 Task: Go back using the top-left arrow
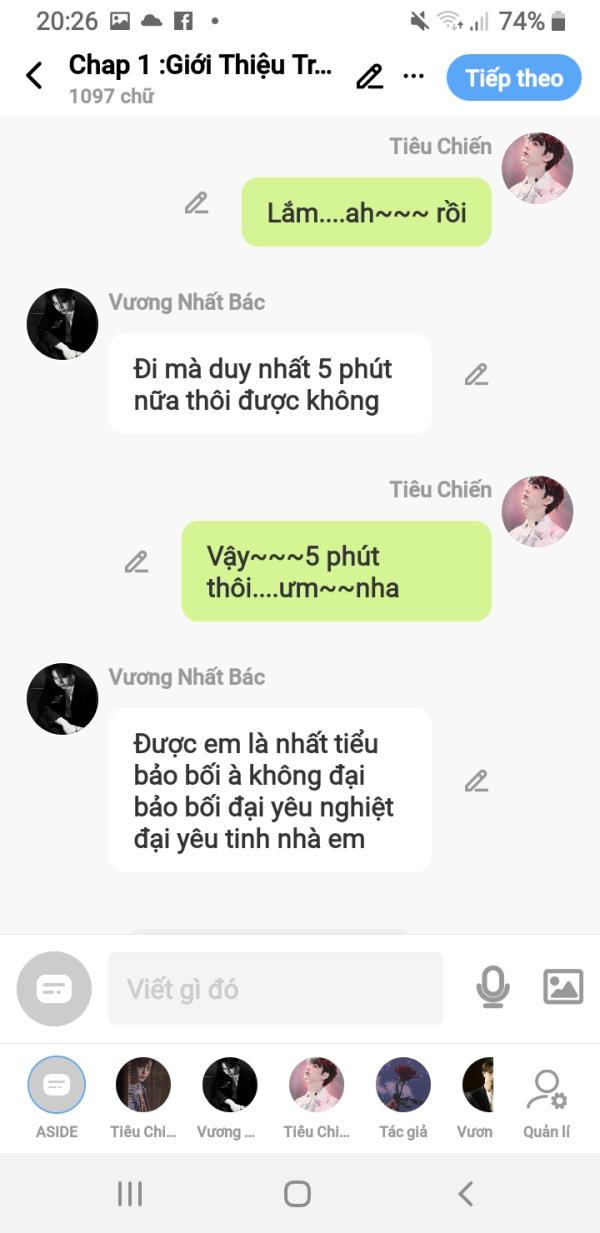click(x=34, y=76)
